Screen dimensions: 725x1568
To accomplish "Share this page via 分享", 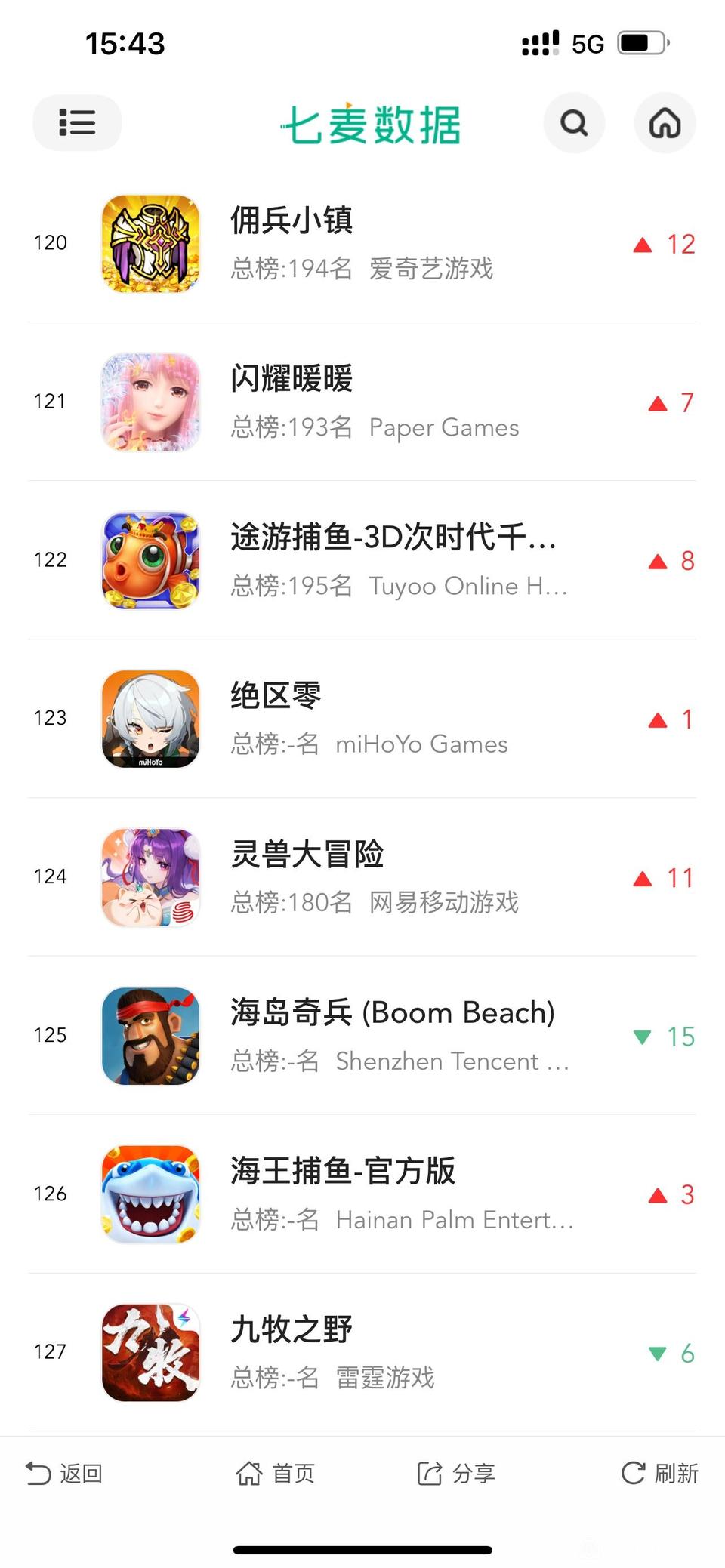I will coord(456,1473).
